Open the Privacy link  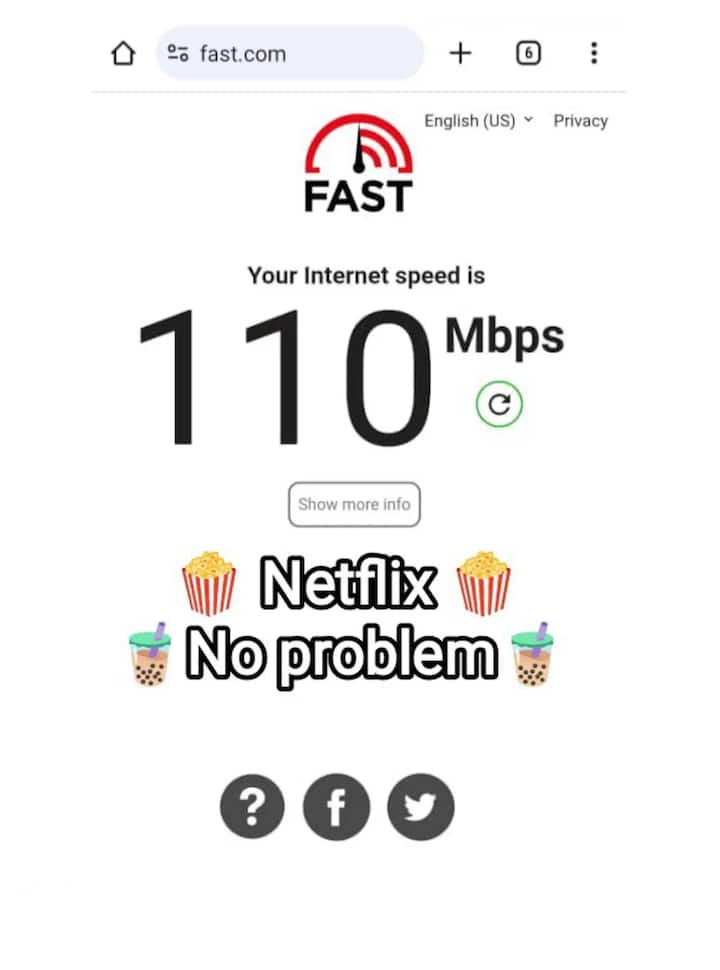[580, 121]
